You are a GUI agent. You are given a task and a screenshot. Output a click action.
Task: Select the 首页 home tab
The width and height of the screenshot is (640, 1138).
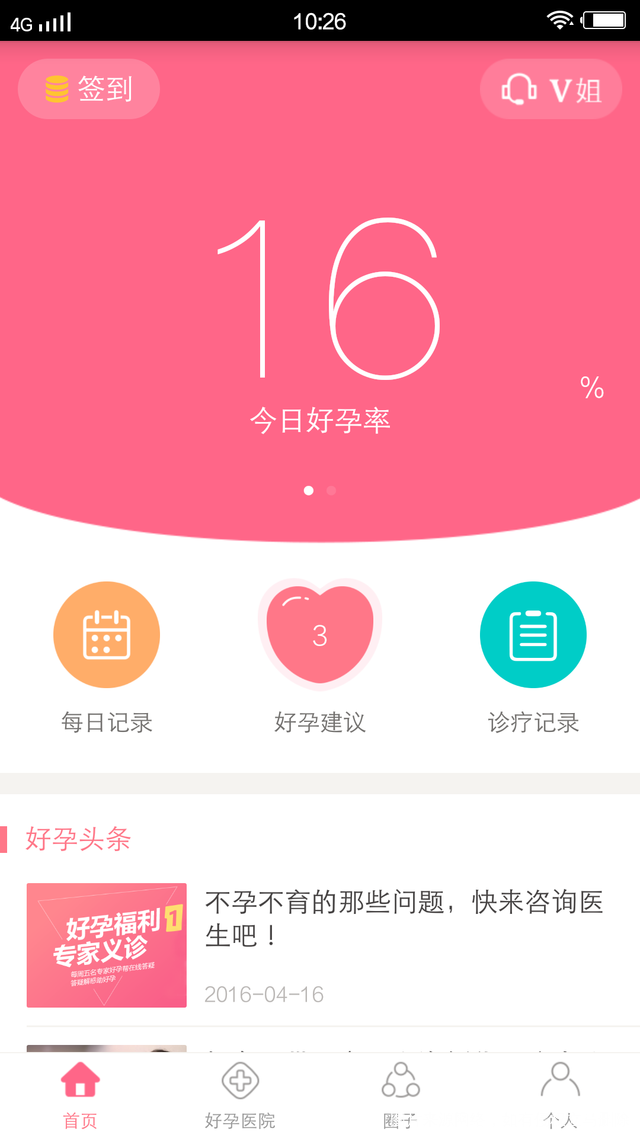coord(80,1096)
